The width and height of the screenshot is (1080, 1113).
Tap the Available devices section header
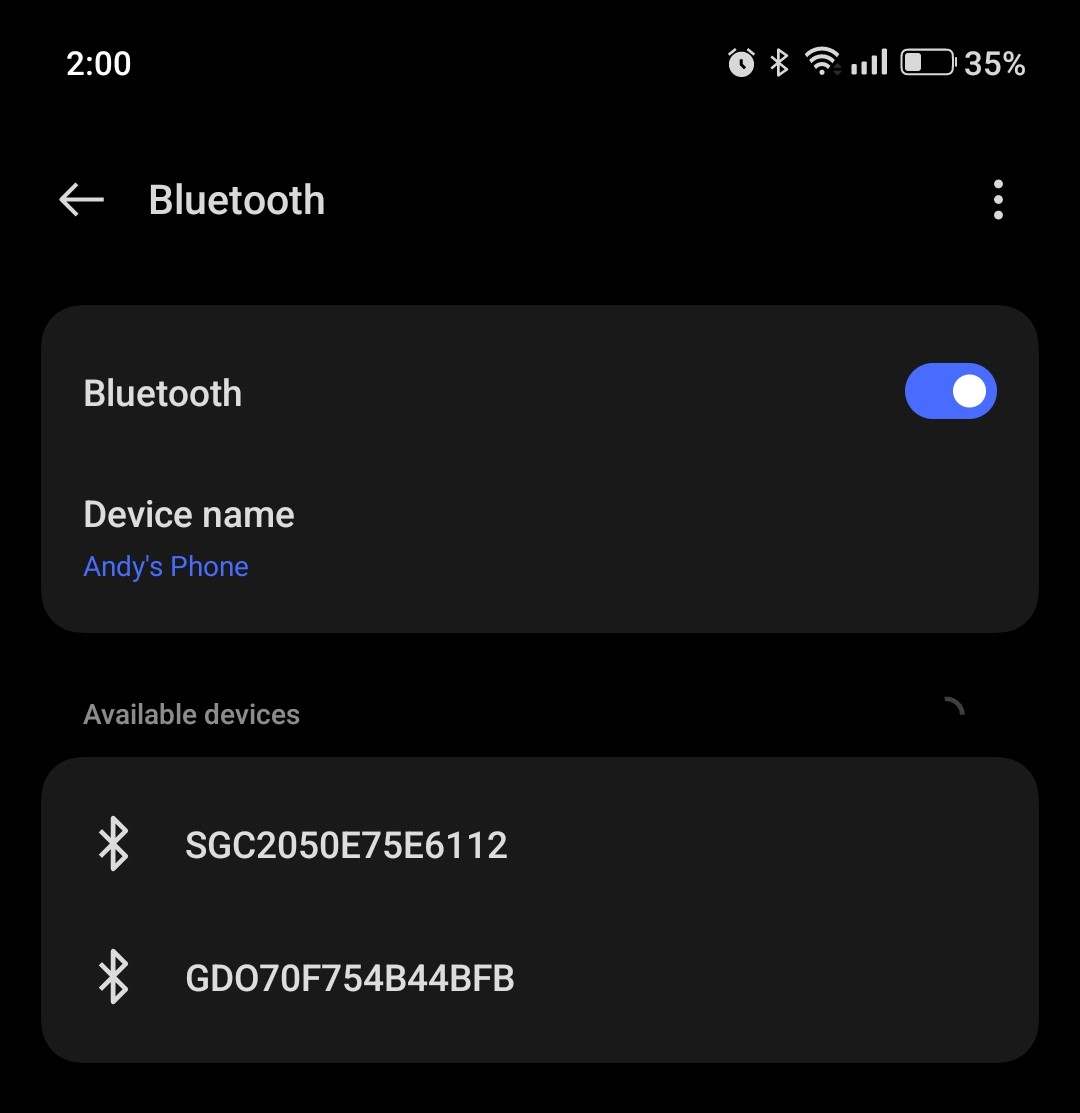tap(191, 713)
